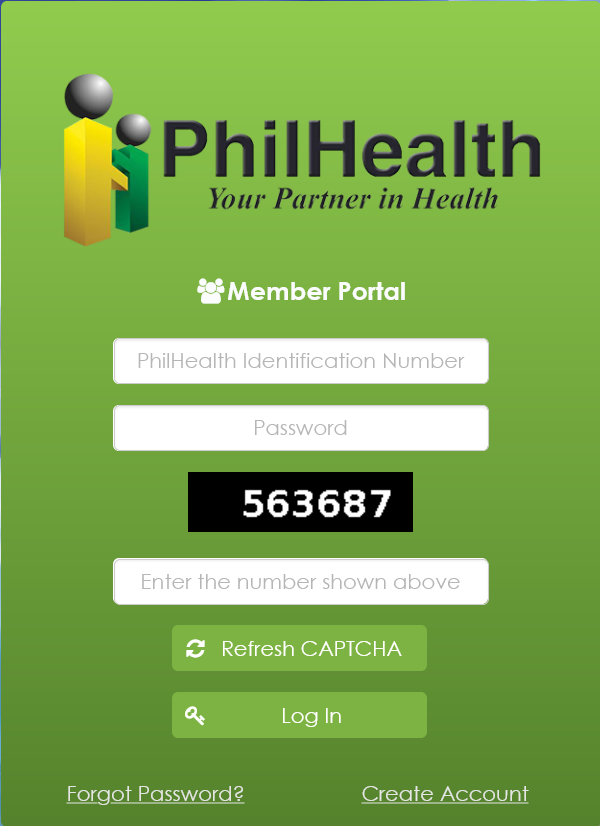Focus the PhilHealth Identification Number field
The width and height of the screenshot is (600, 826).
coord(300,361)
